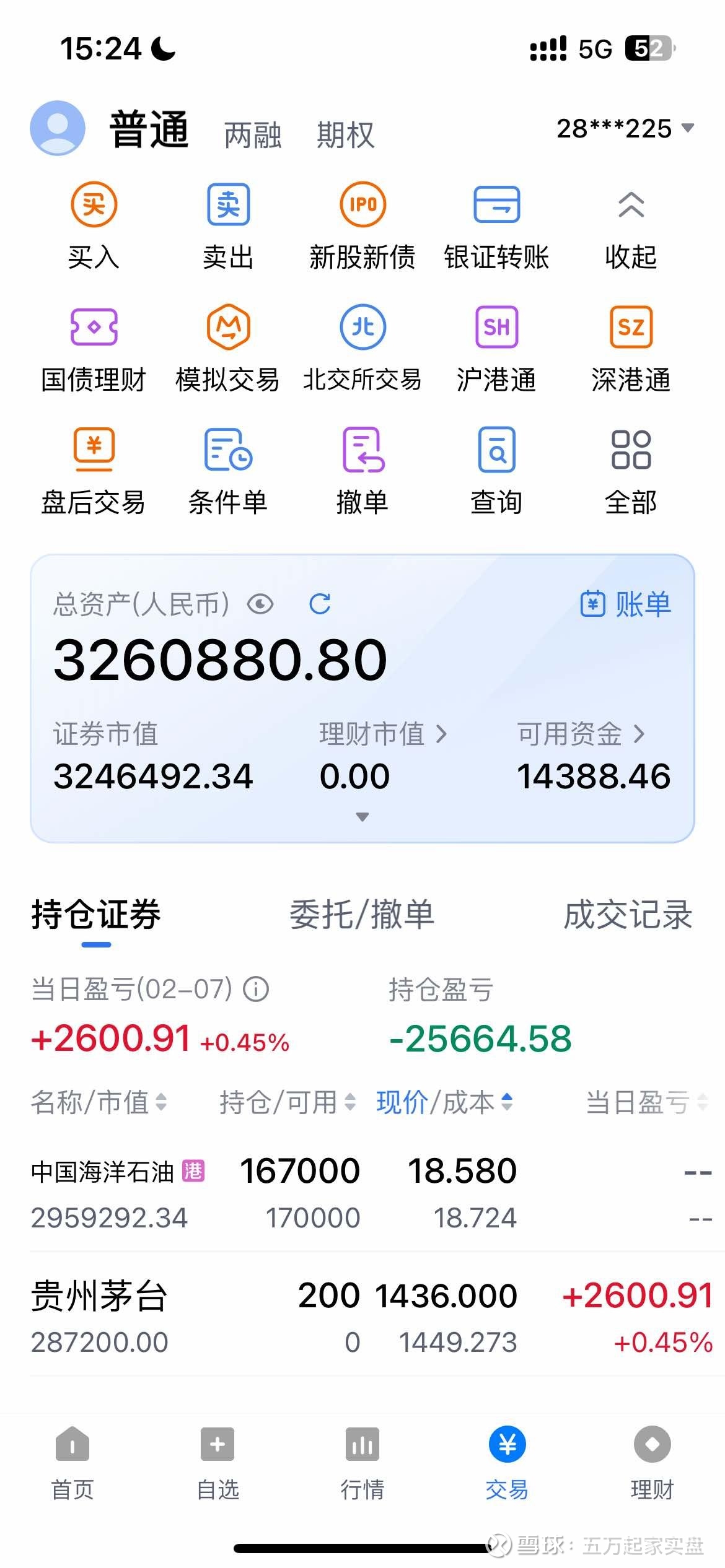Image resolution: width=725 pixels, height=1568 pixels.
Task: Switch to 委托/撤单 tab
Action: 362,915
